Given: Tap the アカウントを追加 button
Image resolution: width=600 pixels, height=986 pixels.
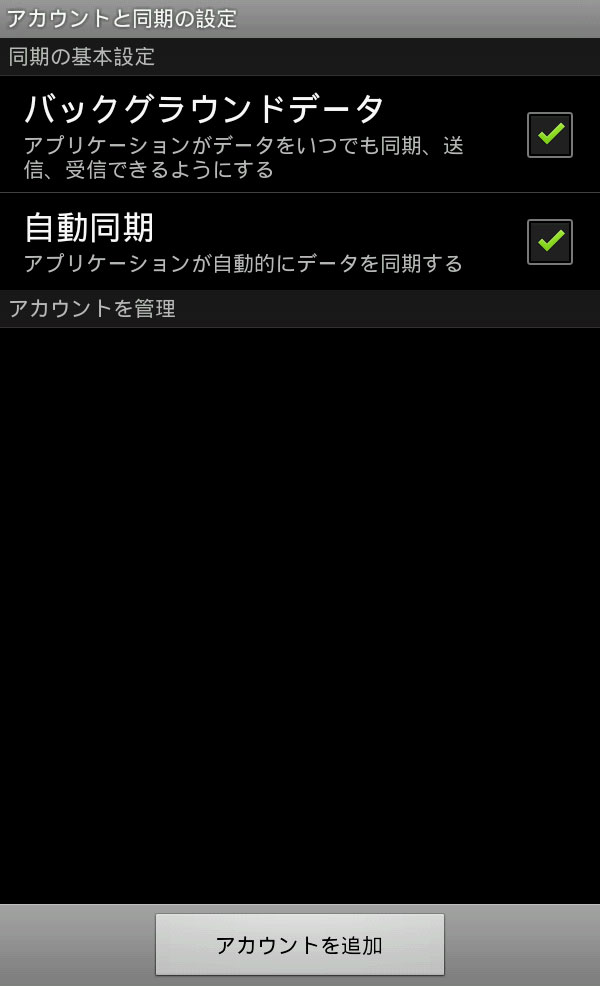Looking at the screenshot, I should point(300,944).
